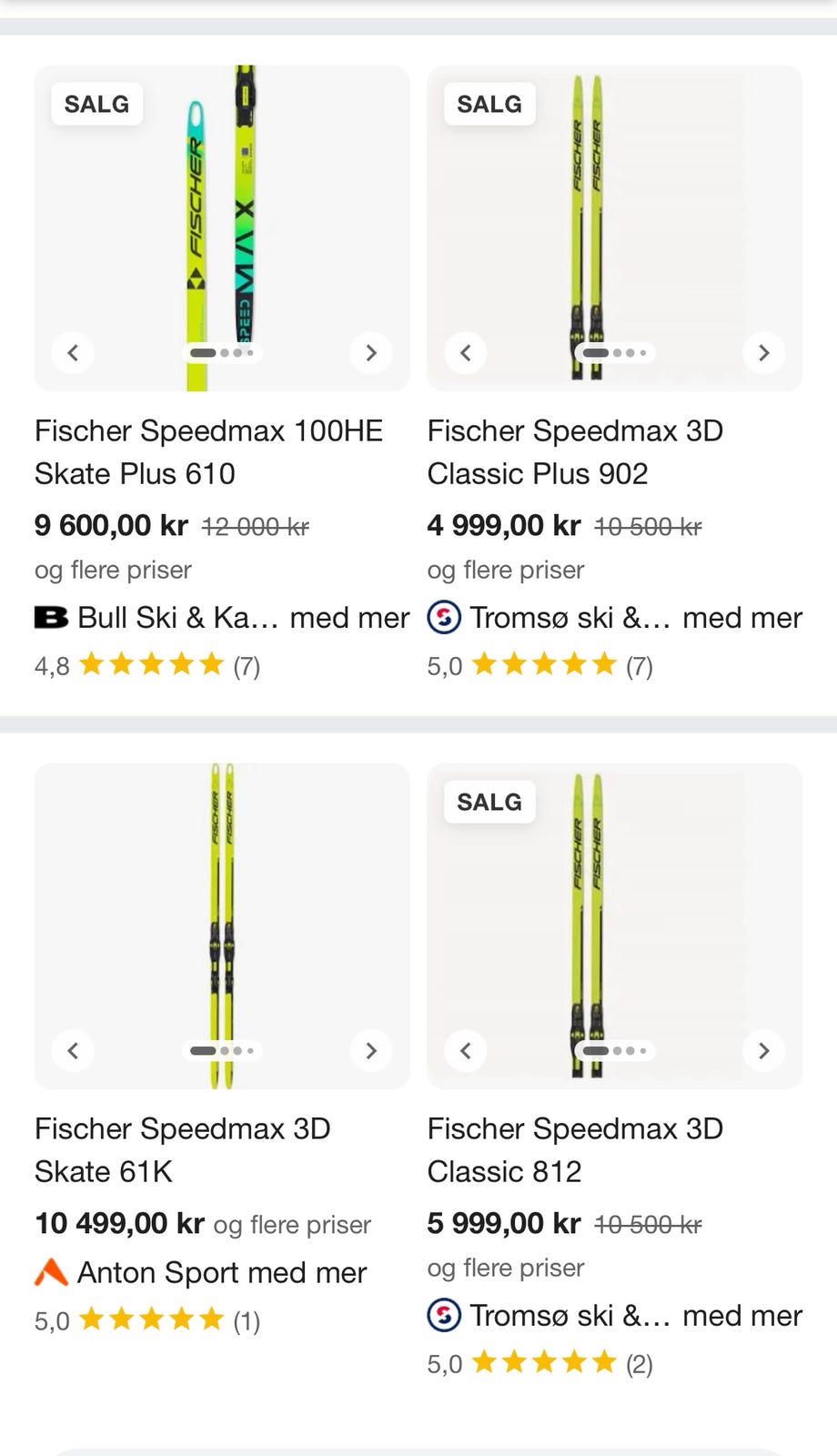Open the Fischer Speedmax 3D Skate 61K product title
The width and height of the screenshot is (837, 1456).
pos(182,1149)
